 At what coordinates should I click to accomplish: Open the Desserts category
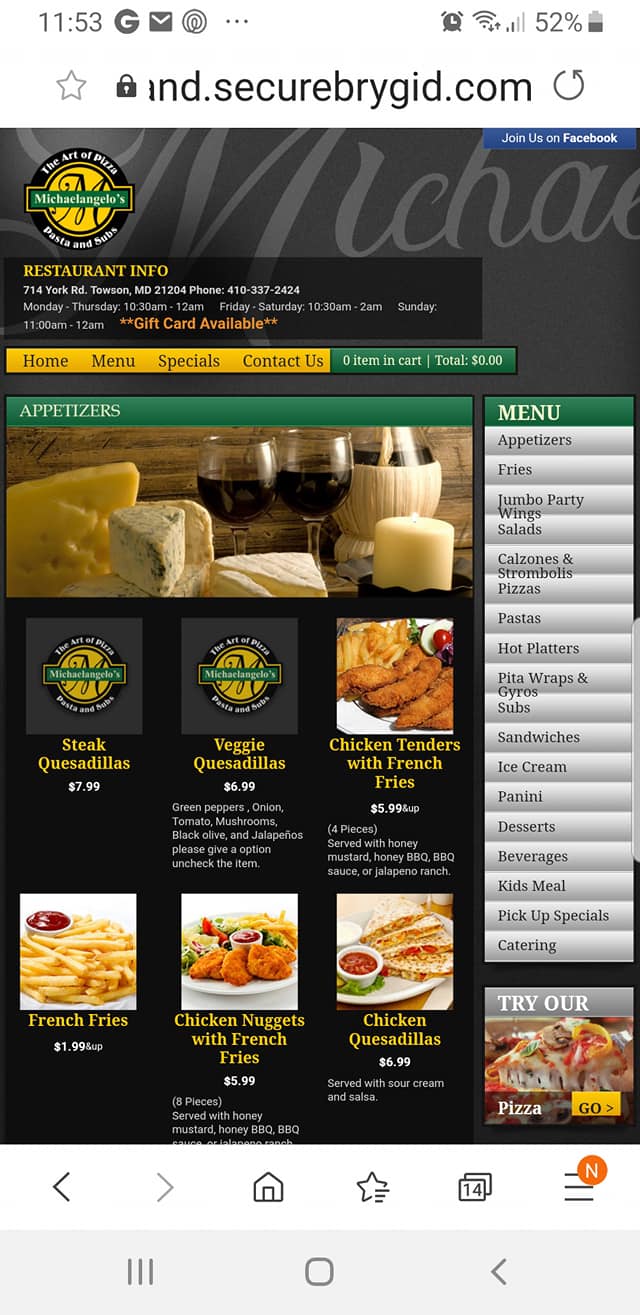click(x=526, y=827)
